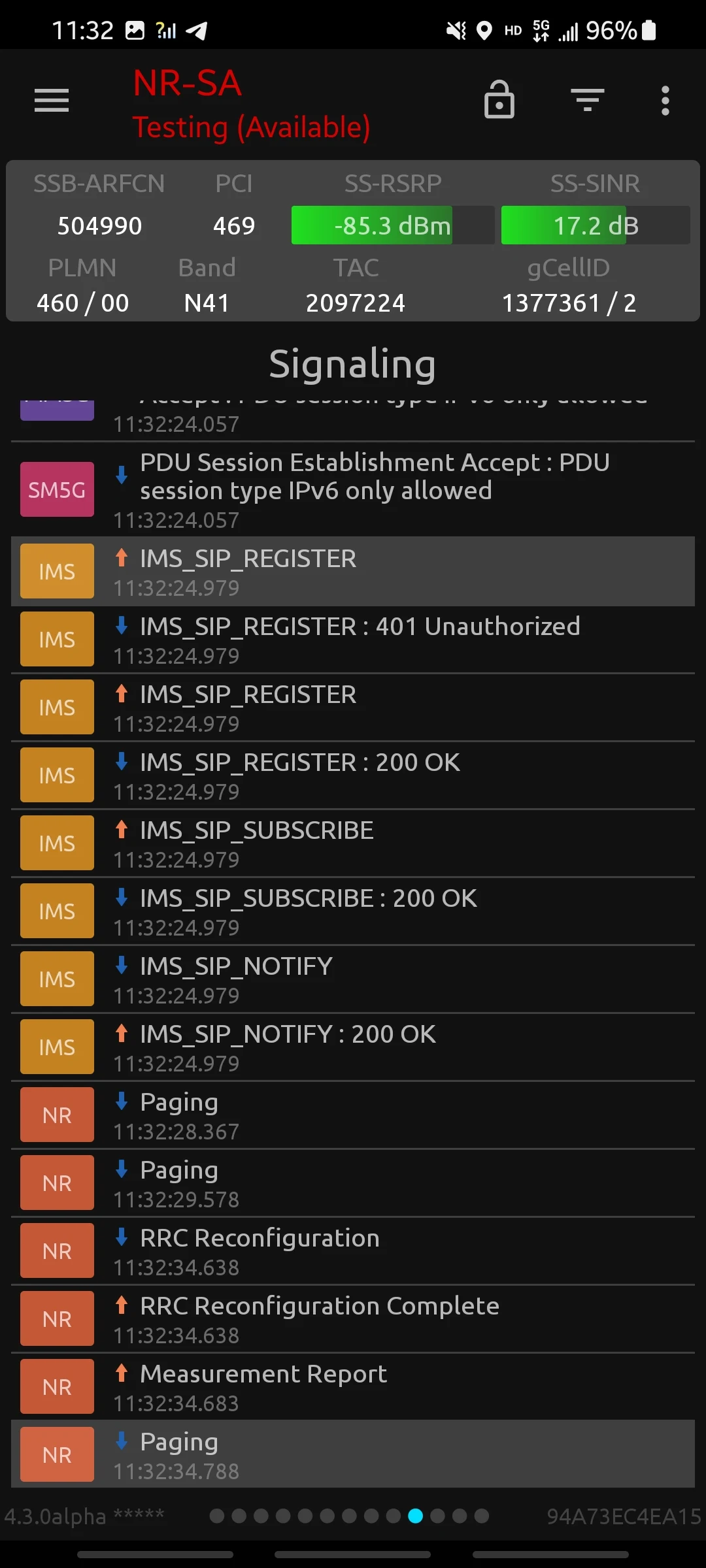Select the IMS badge on IMS_SIP_REGISTER
Screen dimensions: 706x1568
(57, 570)
